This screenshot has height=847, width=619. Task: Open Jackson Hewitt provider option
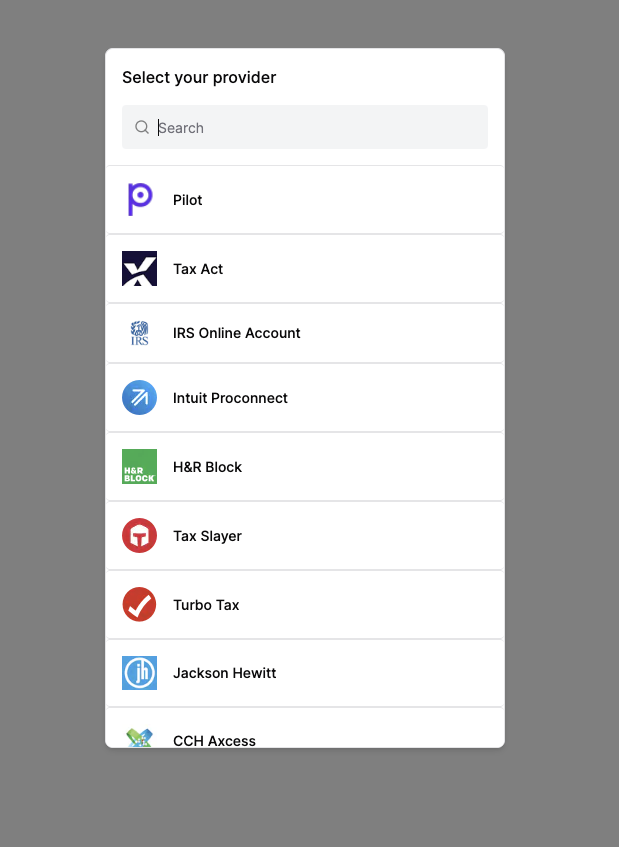click(304, 673)
